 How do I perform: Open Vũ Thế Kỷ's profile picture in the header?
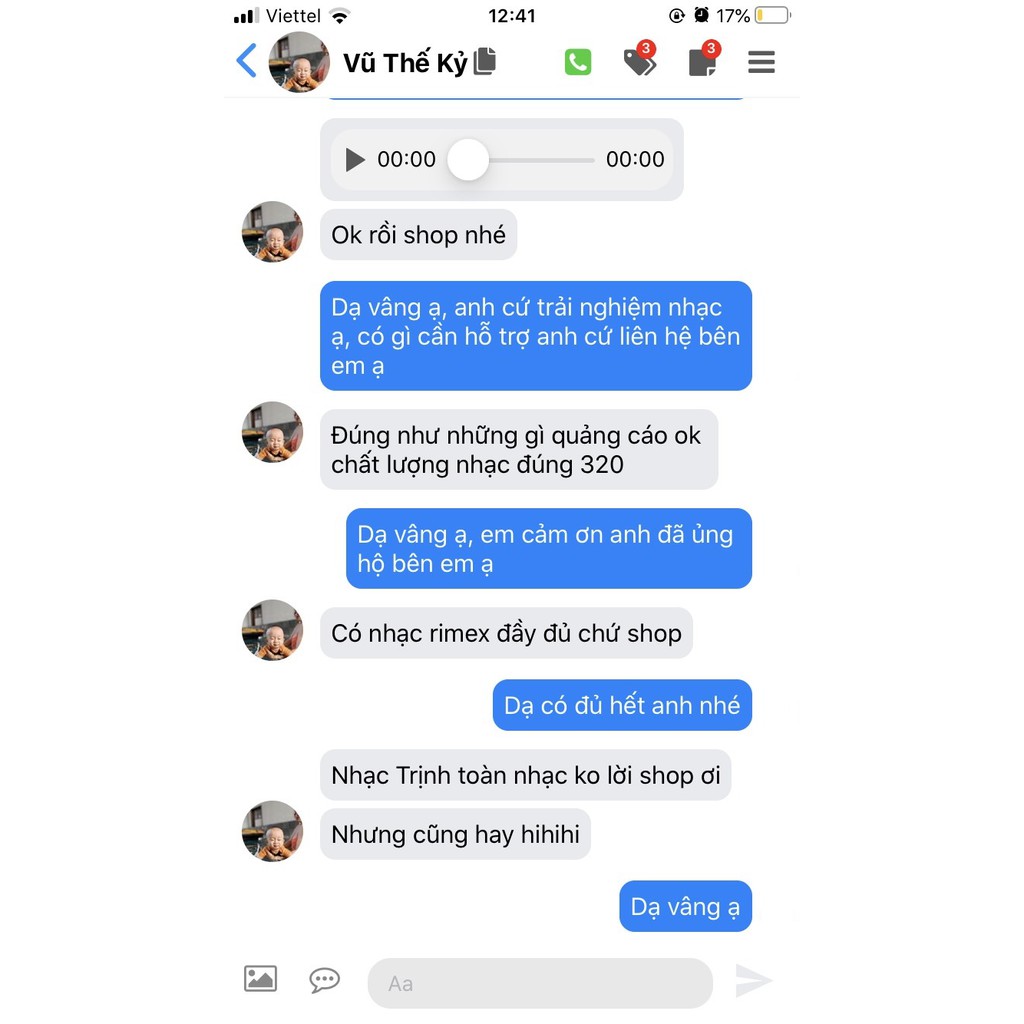pos(299,62)
